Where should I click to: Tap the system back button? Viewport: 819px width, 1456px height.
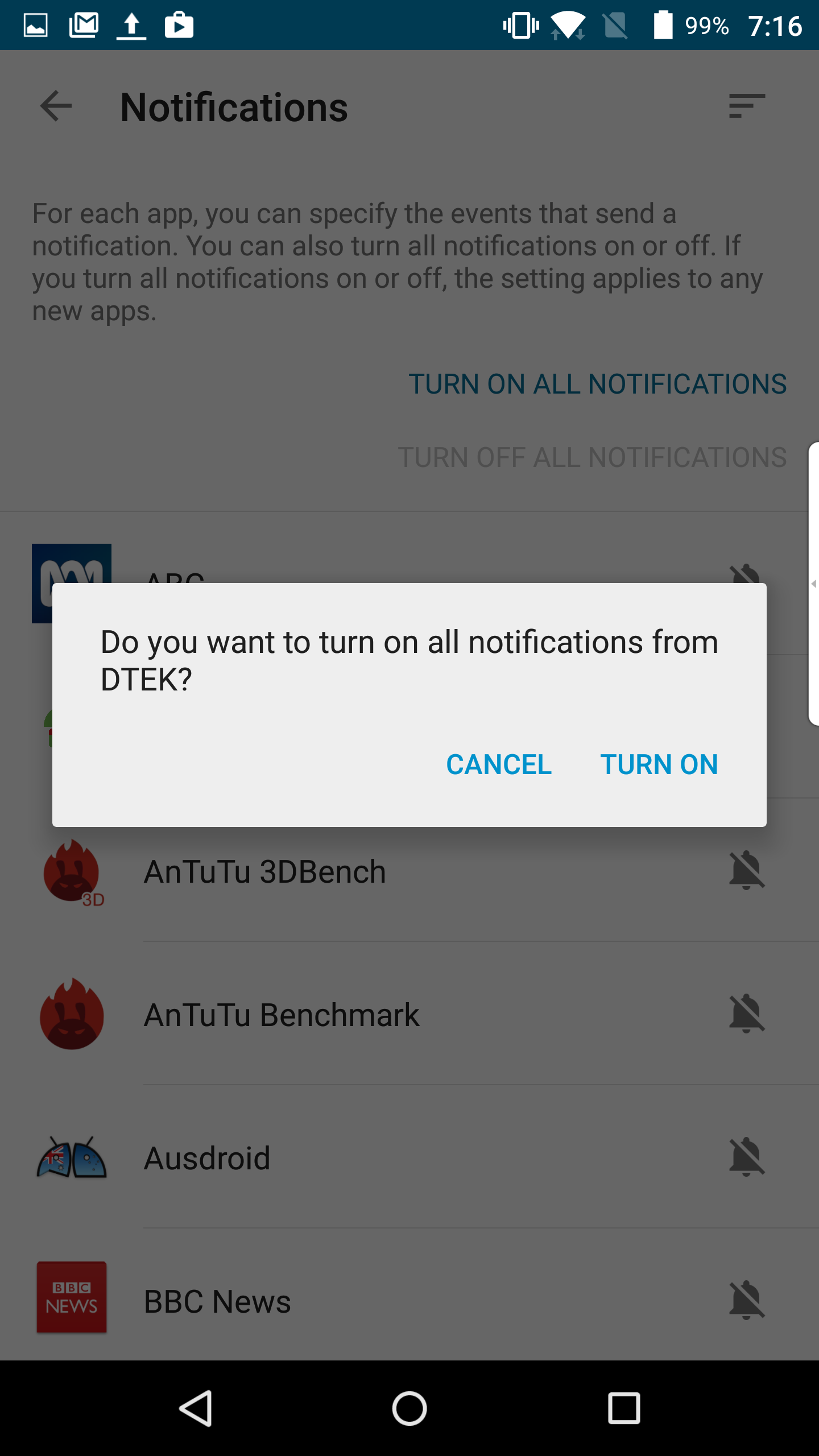196,1409
